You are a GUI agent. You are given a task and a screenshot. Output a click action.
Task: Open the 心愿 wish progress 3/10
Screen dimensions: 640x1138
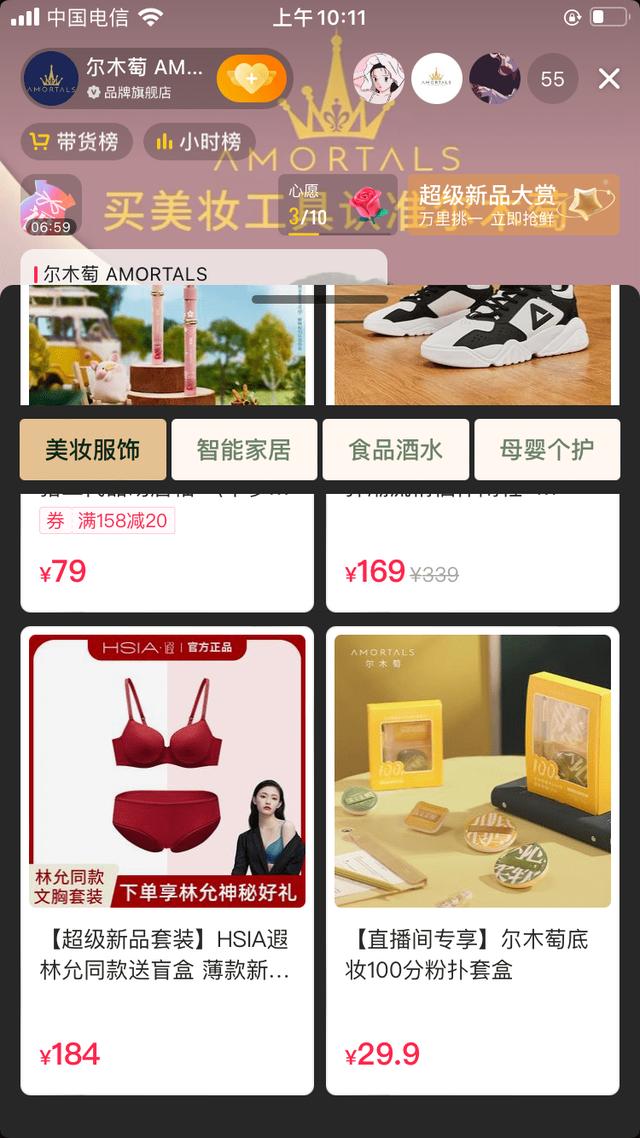[308, 206]
